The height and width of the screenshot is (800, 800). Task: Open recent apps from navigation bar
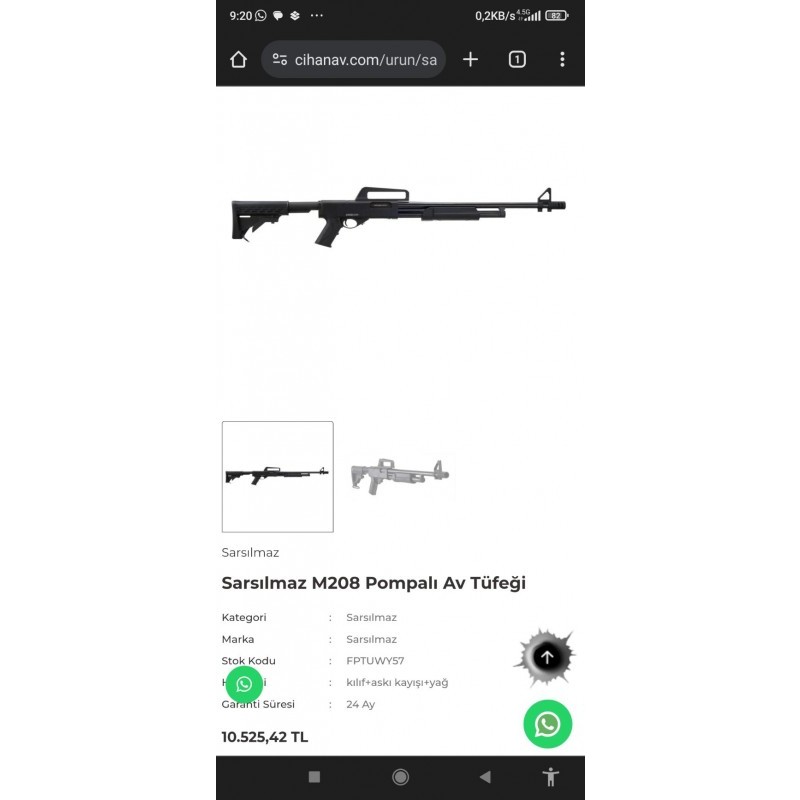pos(314,777)
